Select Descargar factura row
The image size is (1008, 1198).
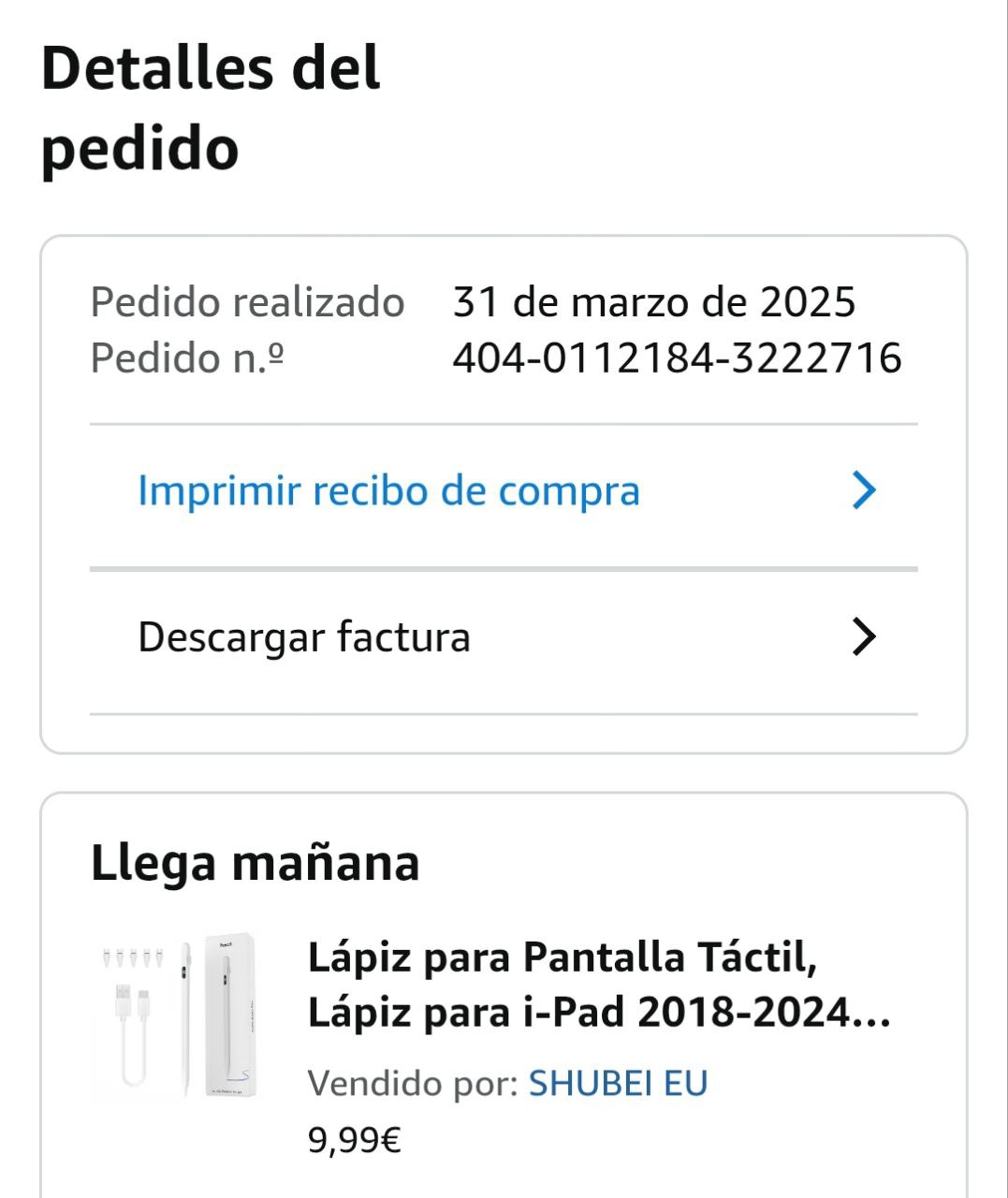tap(504, 637)
